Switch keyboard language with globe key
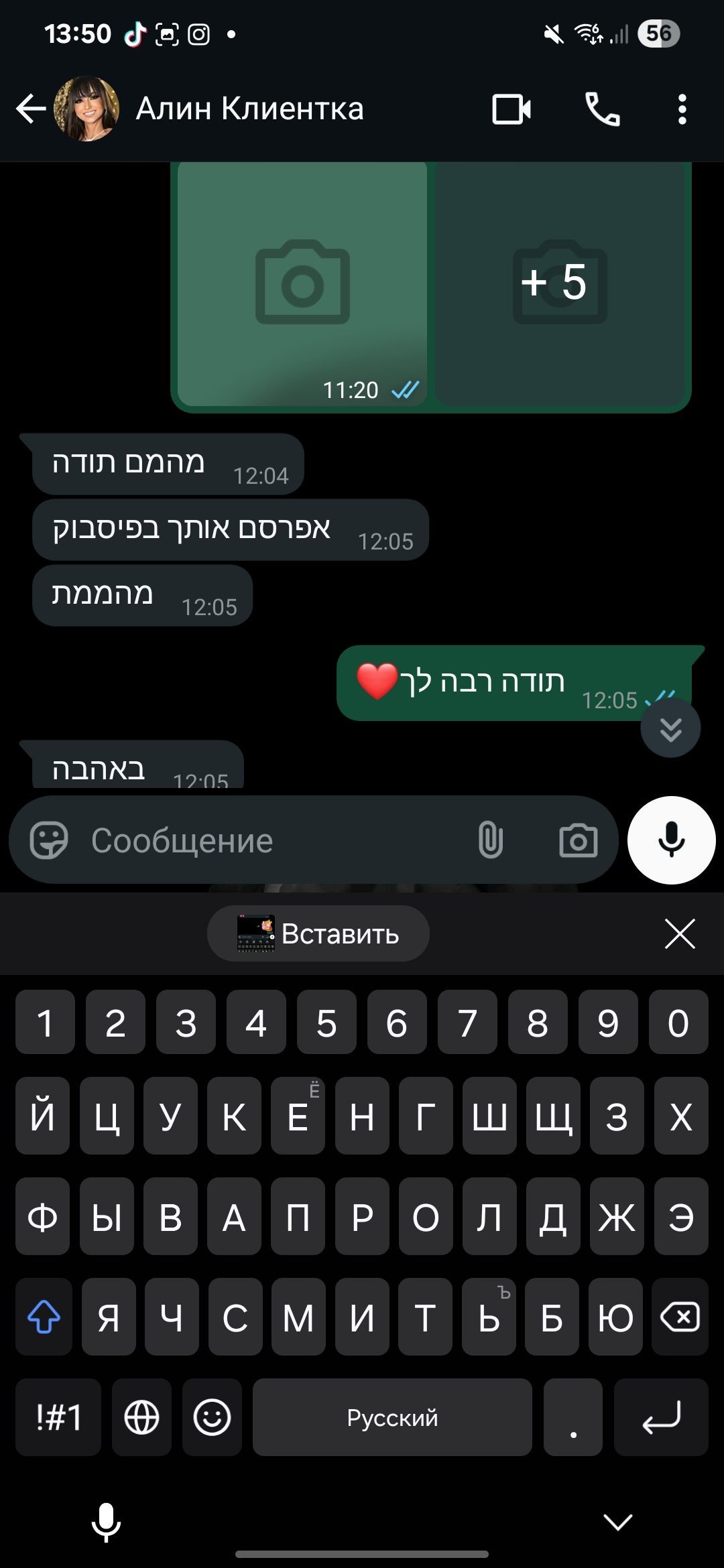Viewport: 724px width, 1568px height. coord(141,1417)
